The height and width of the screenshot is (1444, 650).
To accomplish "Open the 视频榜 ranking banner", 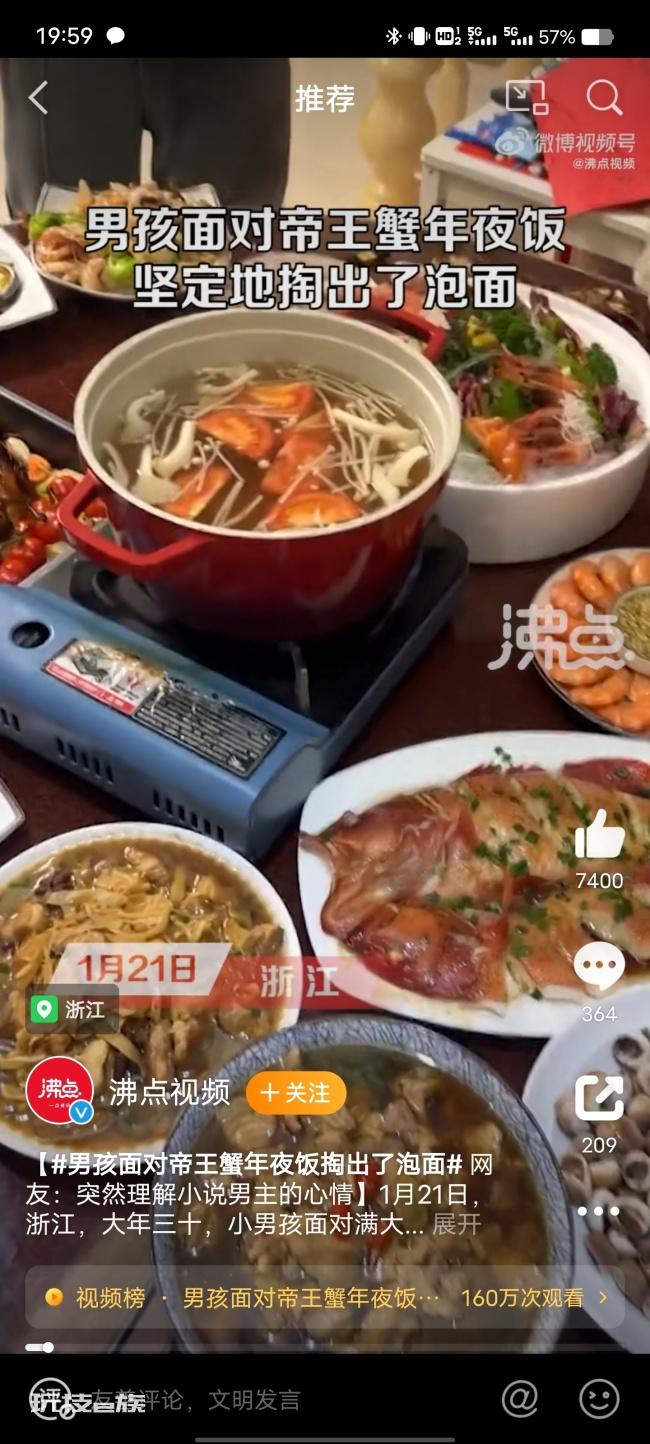I will coord(325,1298).
